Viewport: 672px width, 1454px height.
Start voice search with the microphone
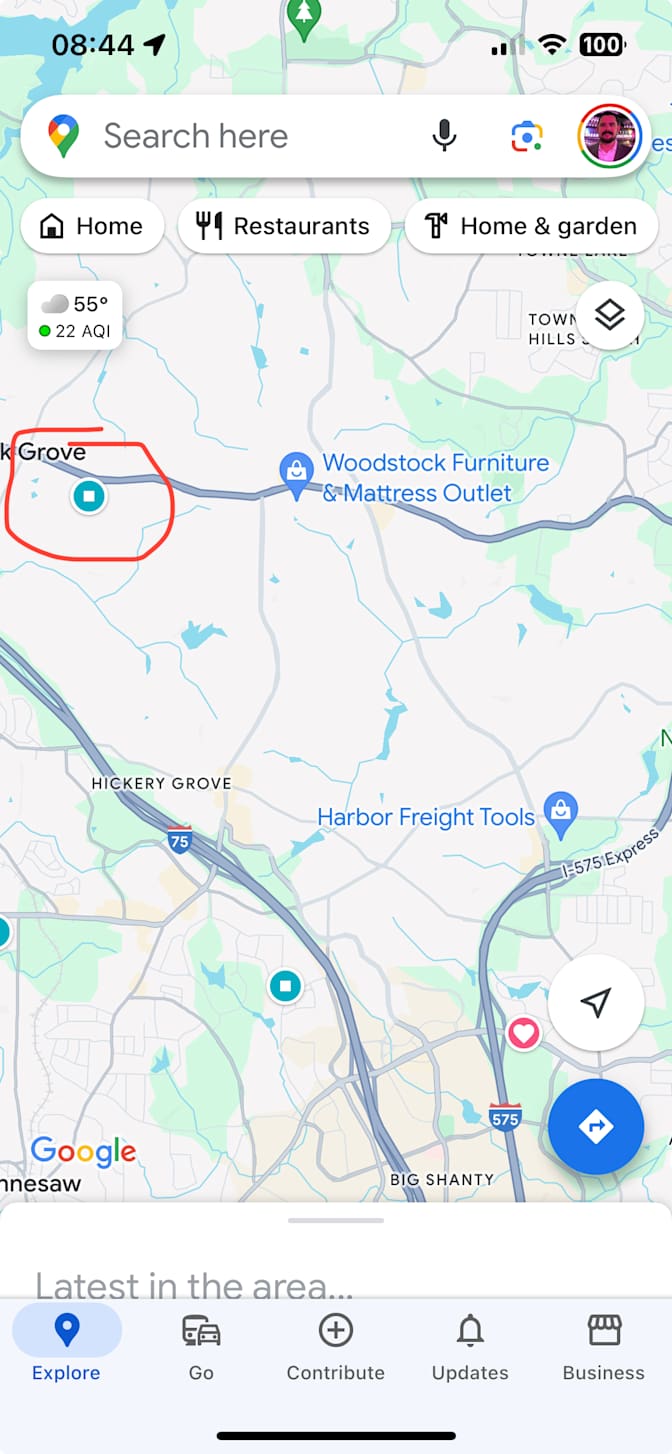[x=444, y=136]
